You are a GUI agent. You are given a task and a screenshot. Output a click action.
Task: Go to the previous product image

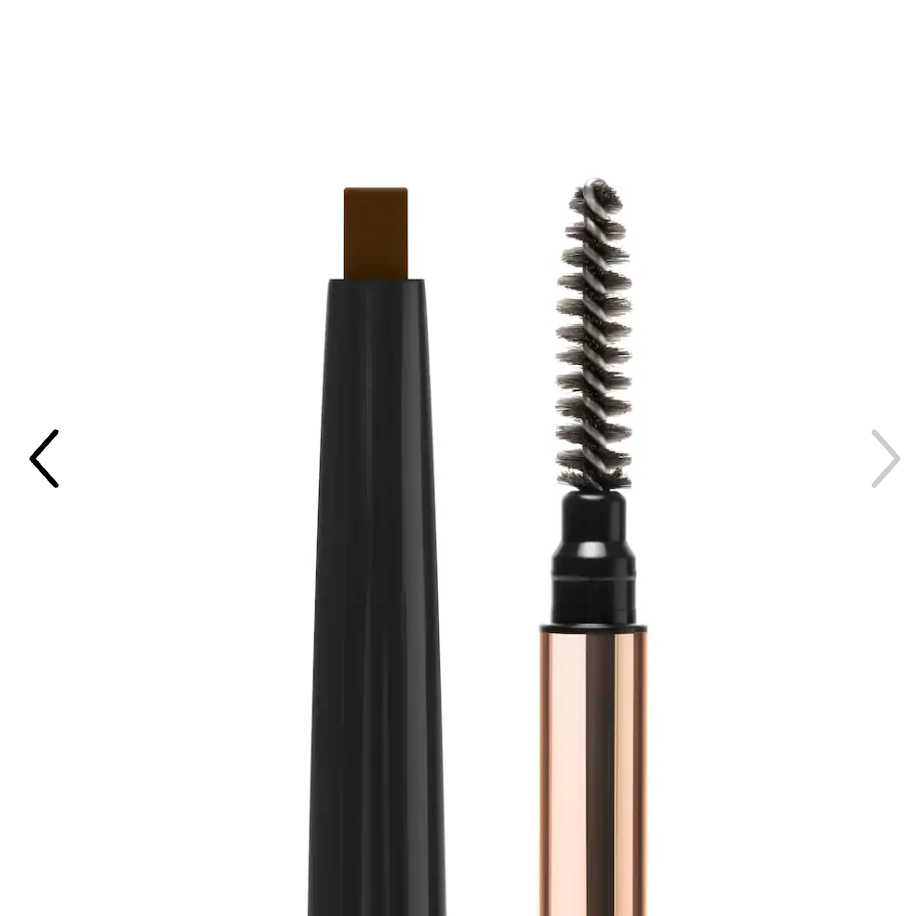pyautogui.click(x=45, y=459)
